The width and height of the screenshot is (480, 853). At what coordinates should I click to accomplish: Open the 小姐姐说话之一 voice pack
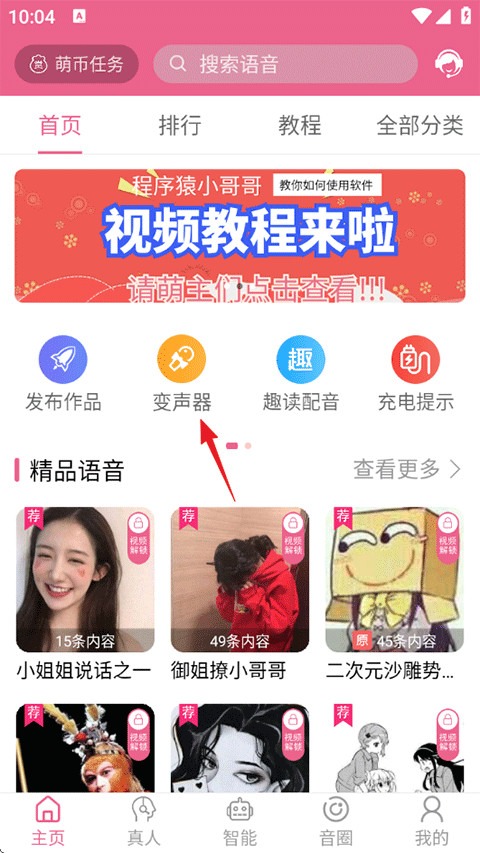85,595
